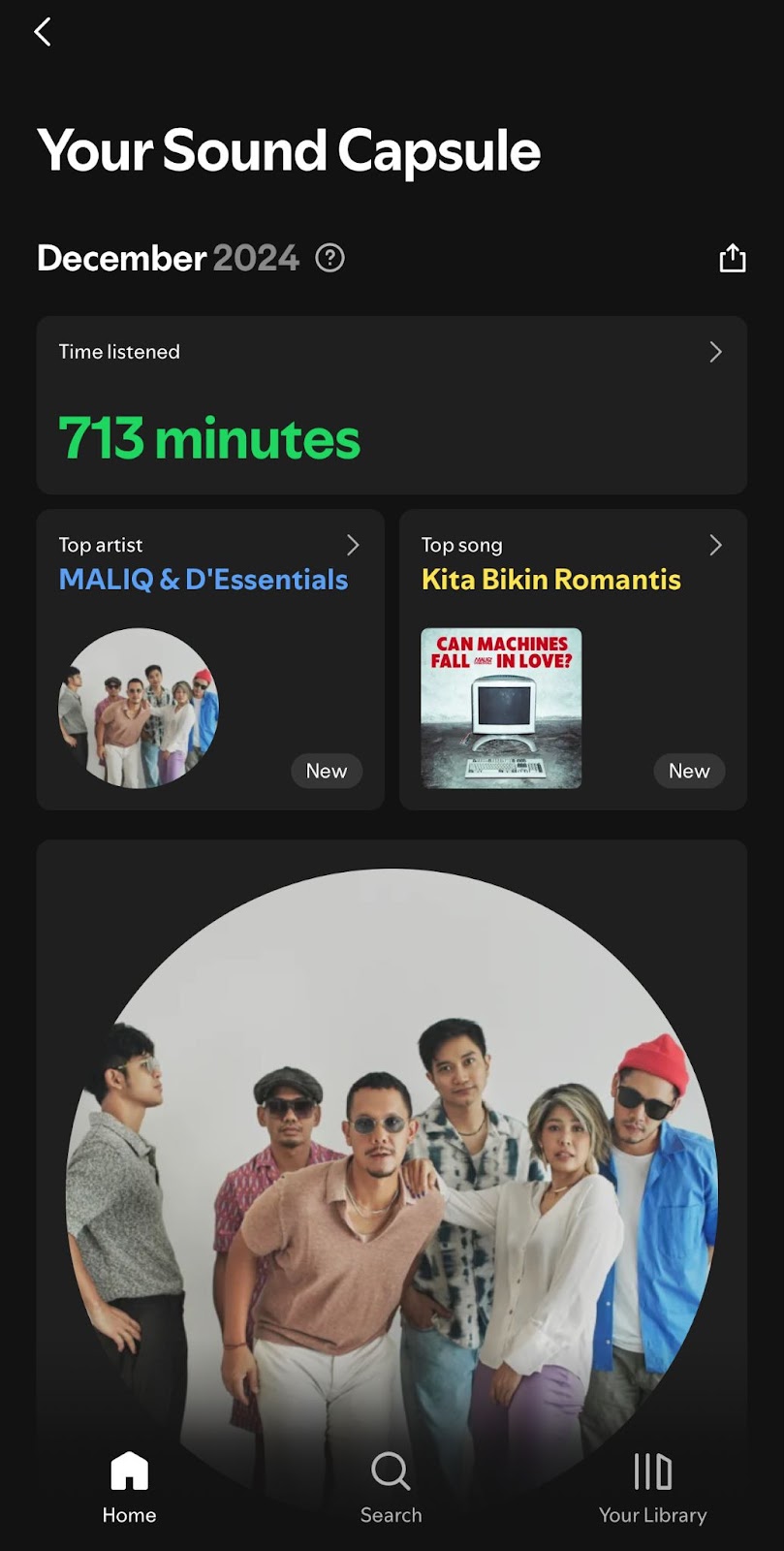
Task: Open Top artist MALIQ & D'Essentials card
Action: 209,659
